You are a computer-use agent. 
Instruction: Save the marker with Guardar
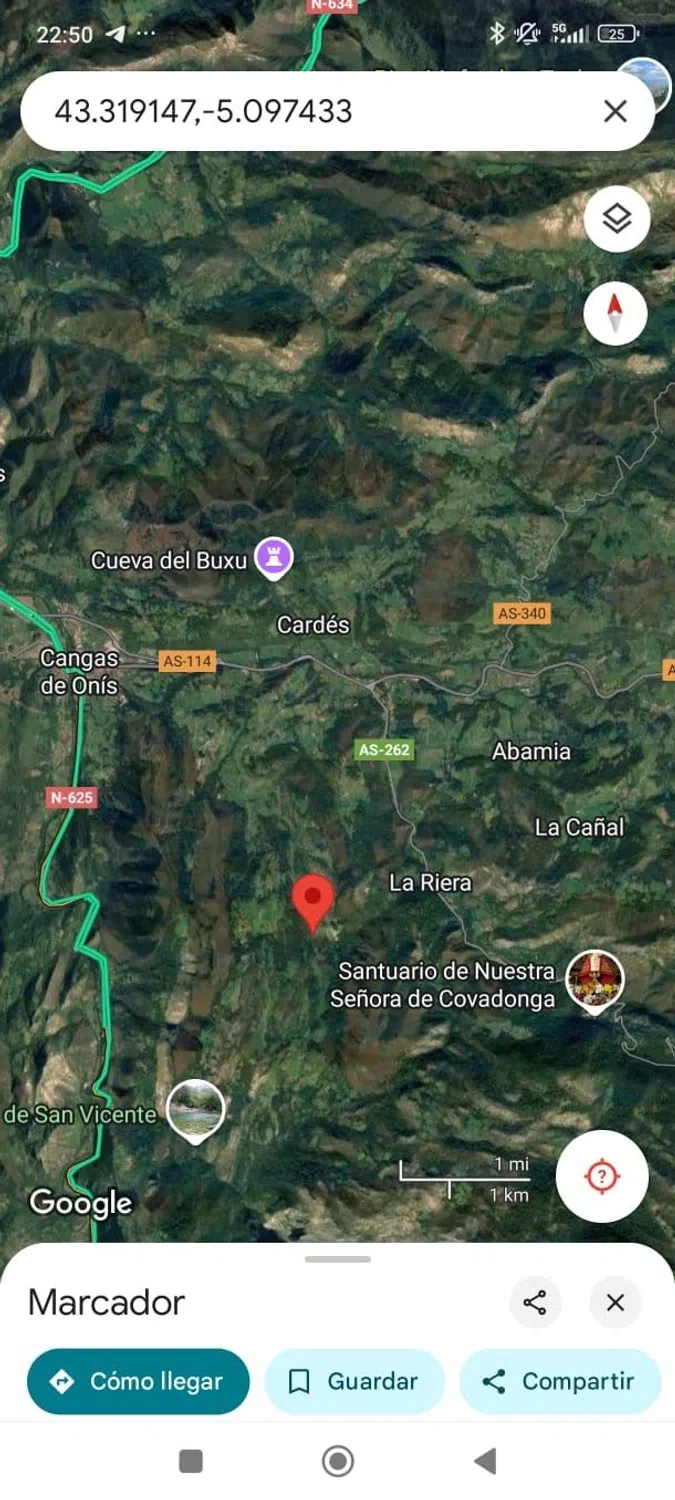[x=354, y=1381]
